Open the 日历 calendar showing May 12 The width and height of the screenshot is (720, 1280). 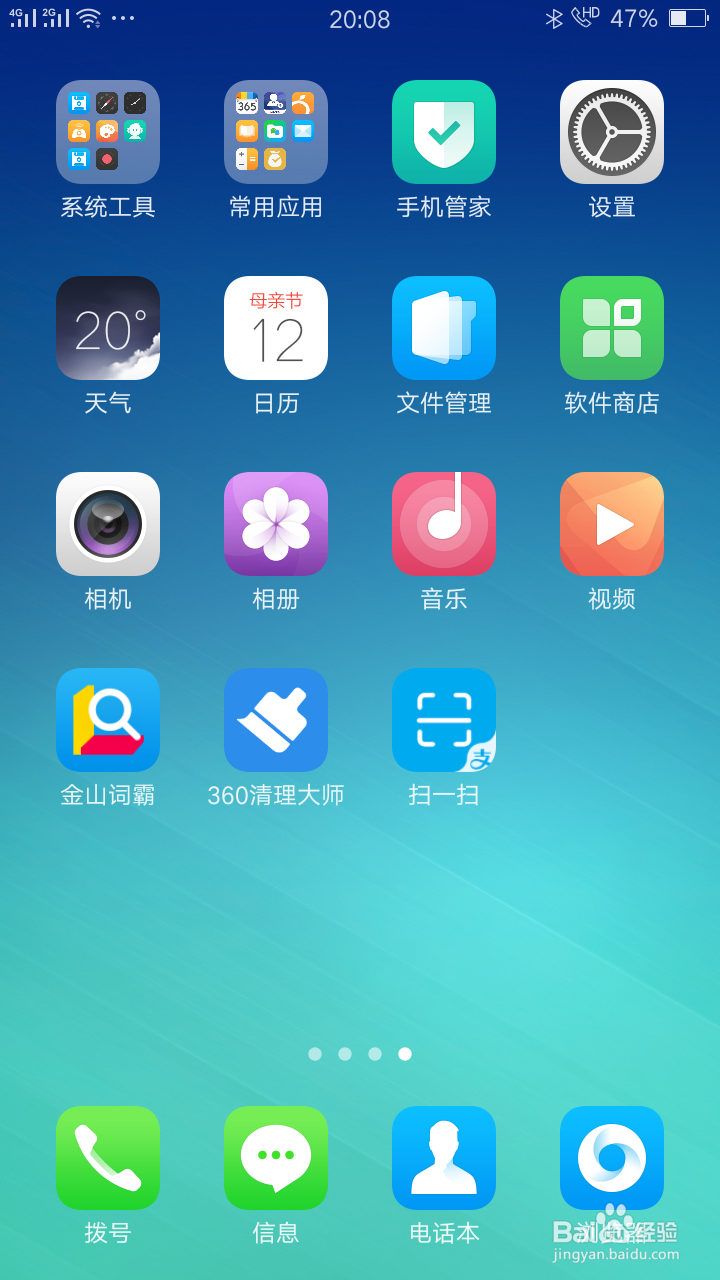[x=276, y=328]
